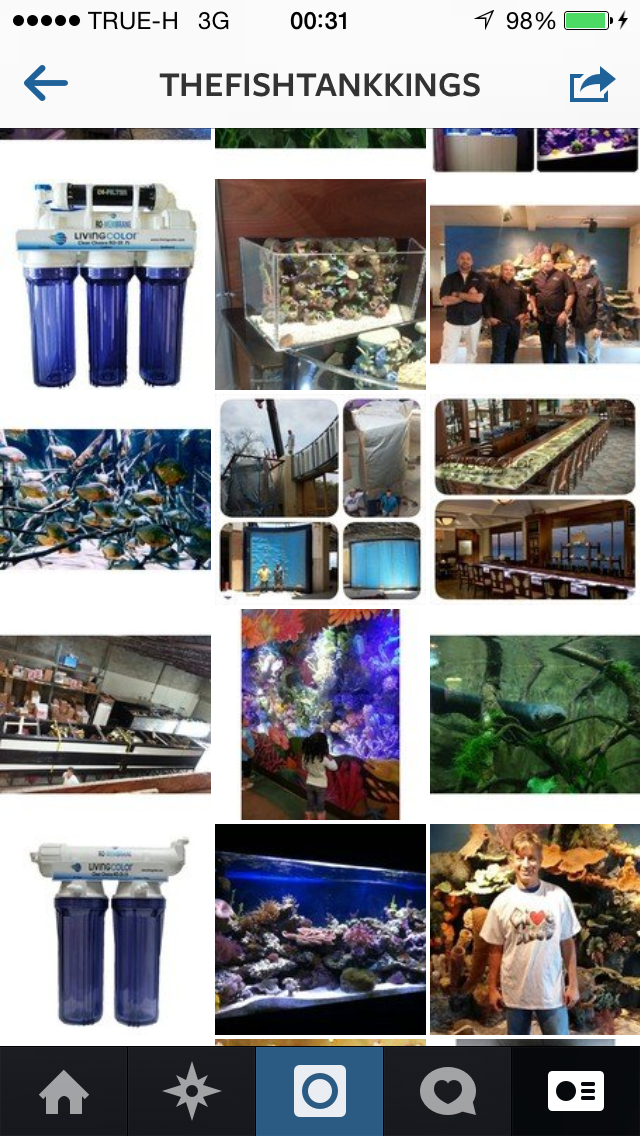This screenshot has height=1136, width=640.
Task: Open the acrylic tank with coral rocks photo
Action: (320, 284)
